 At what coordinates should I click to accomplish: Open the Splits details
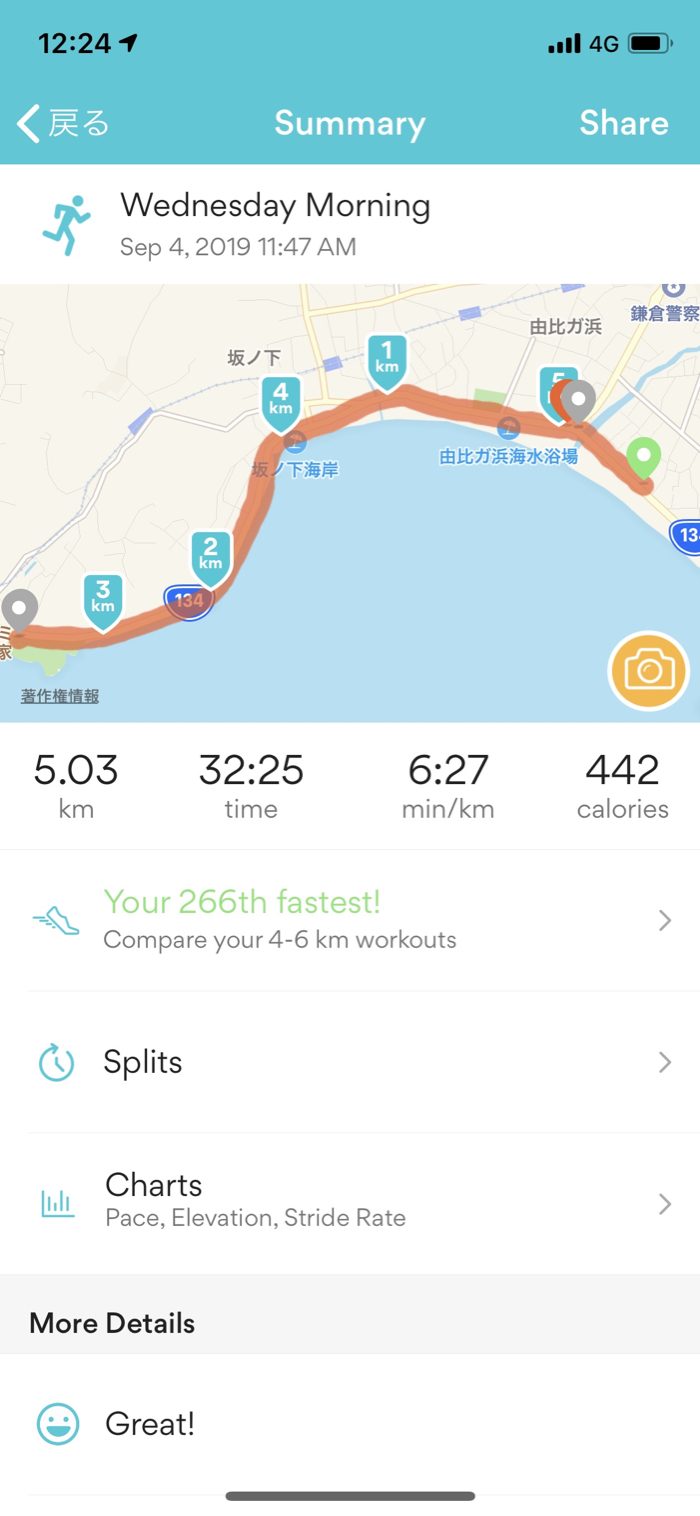pos(350,1061)
